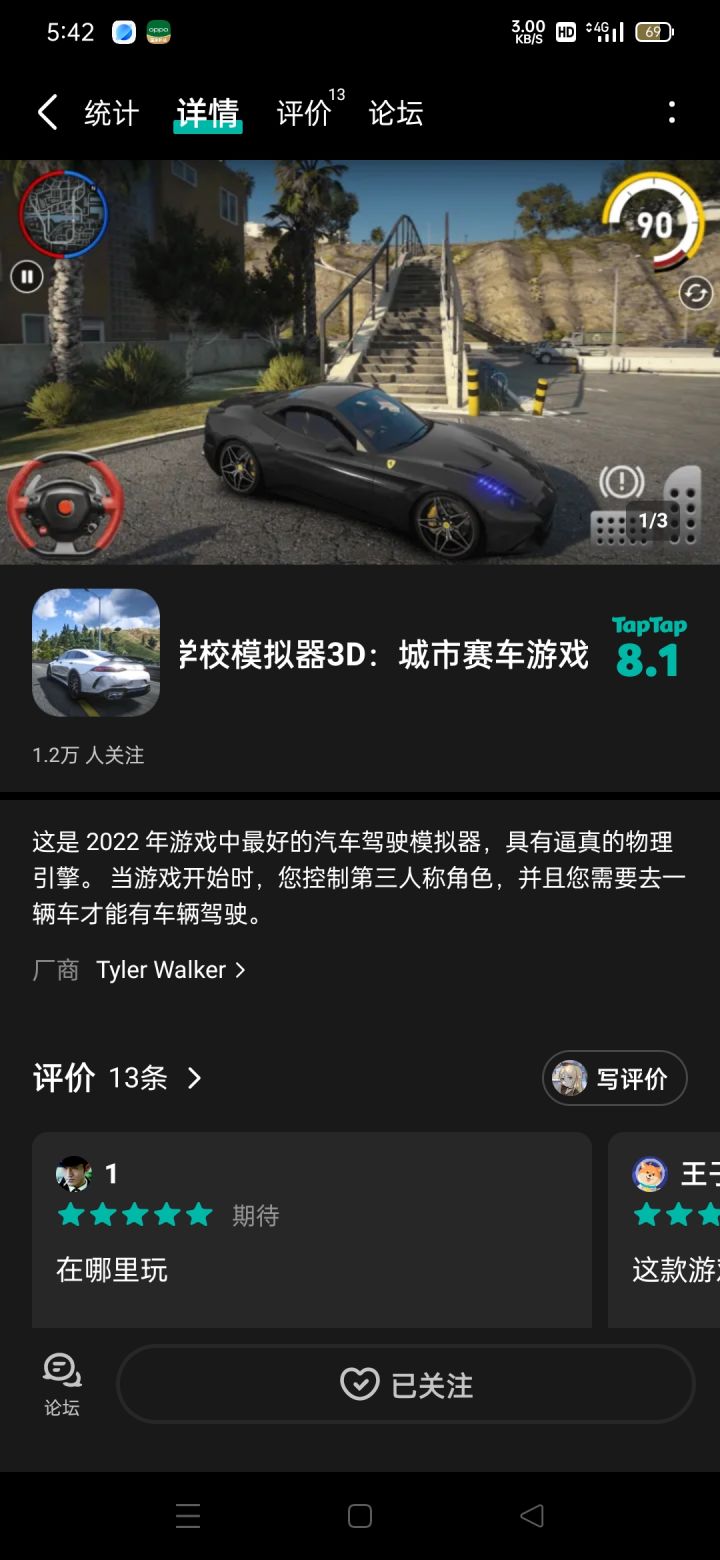Screen dimensions: 720x1560
Task: Pause the gameplay video
Action: click(25, 276)
